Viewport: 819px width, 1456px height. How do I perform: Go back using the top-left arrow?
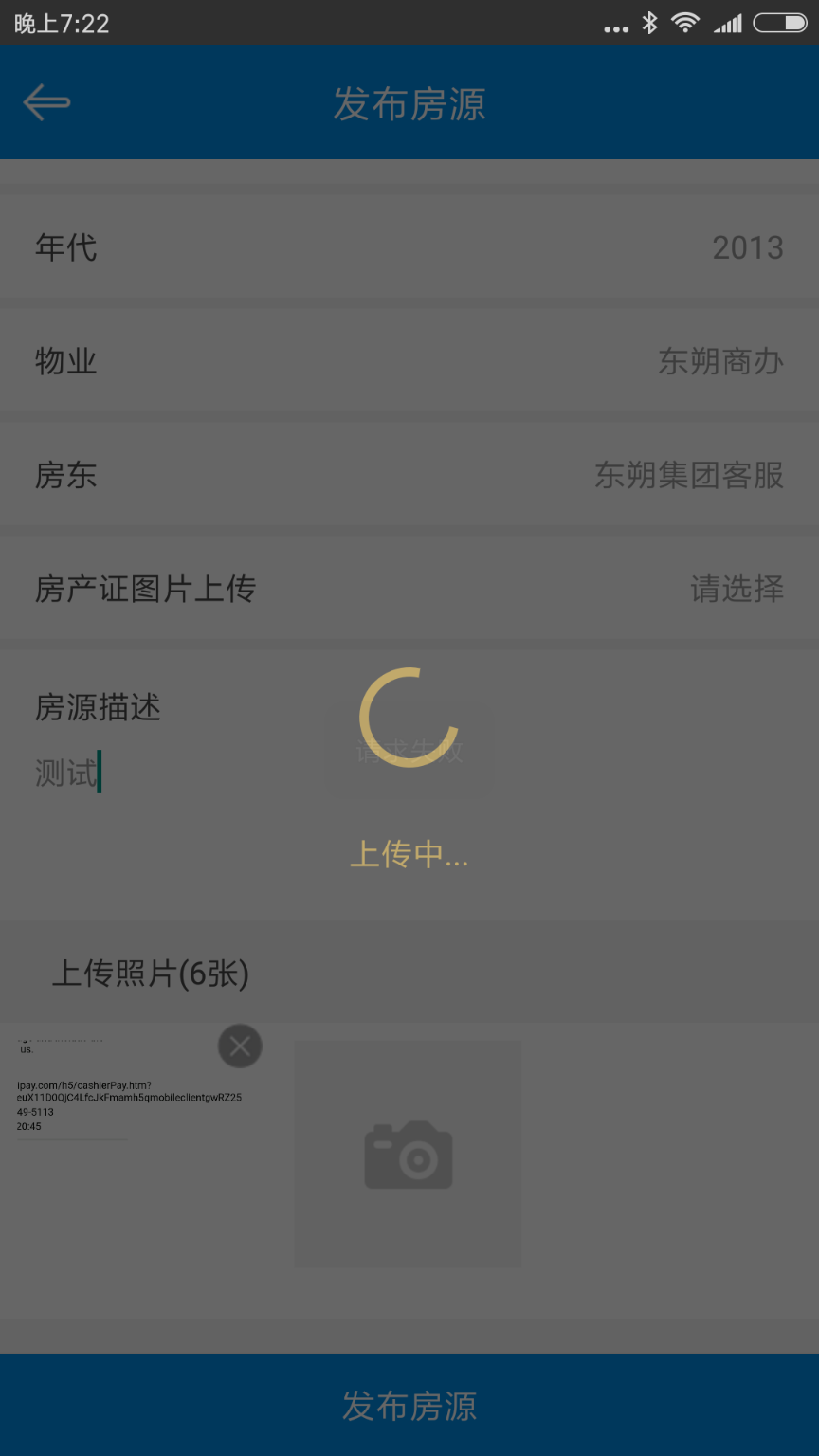(x=46, y=102)
